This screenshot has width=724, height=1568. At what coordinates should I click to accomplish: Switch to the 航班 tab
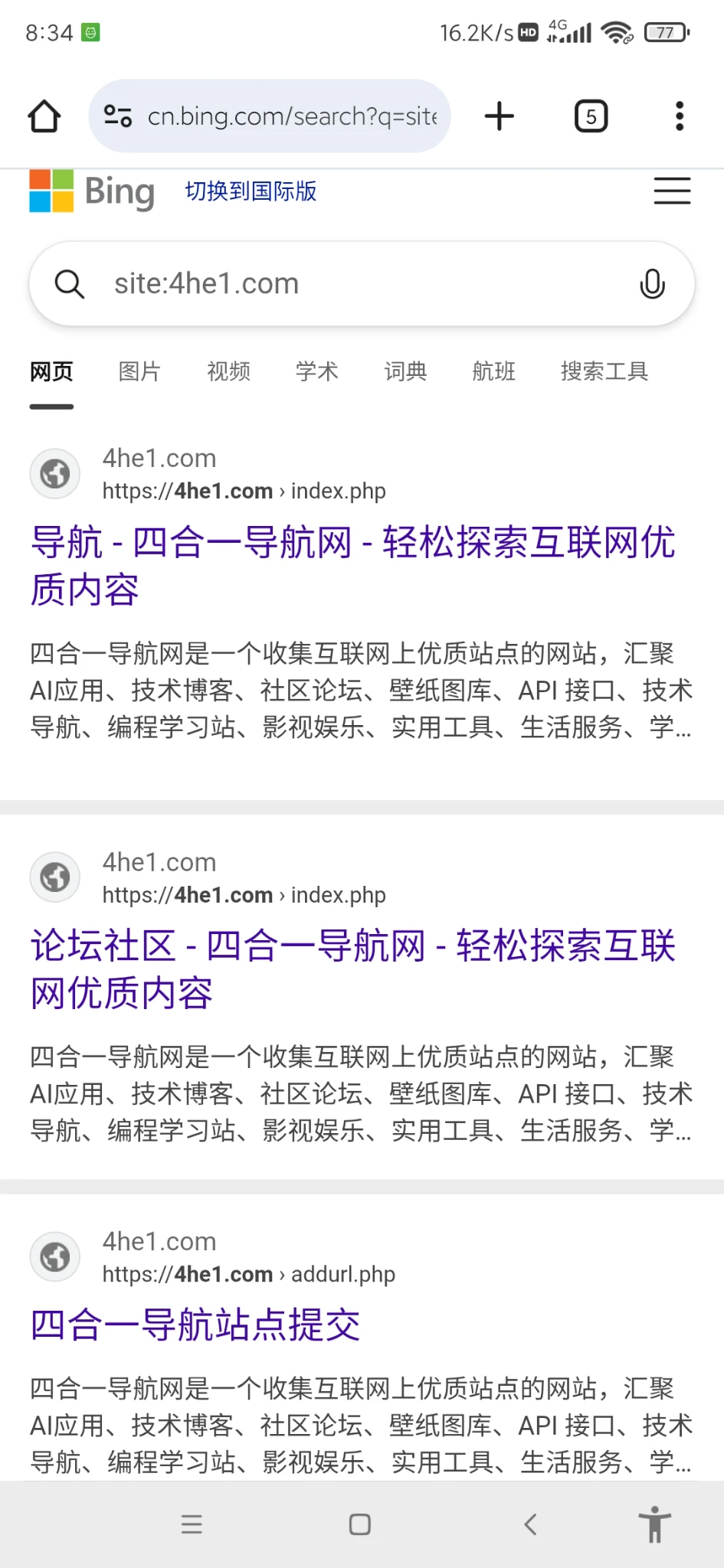(493, 371)
